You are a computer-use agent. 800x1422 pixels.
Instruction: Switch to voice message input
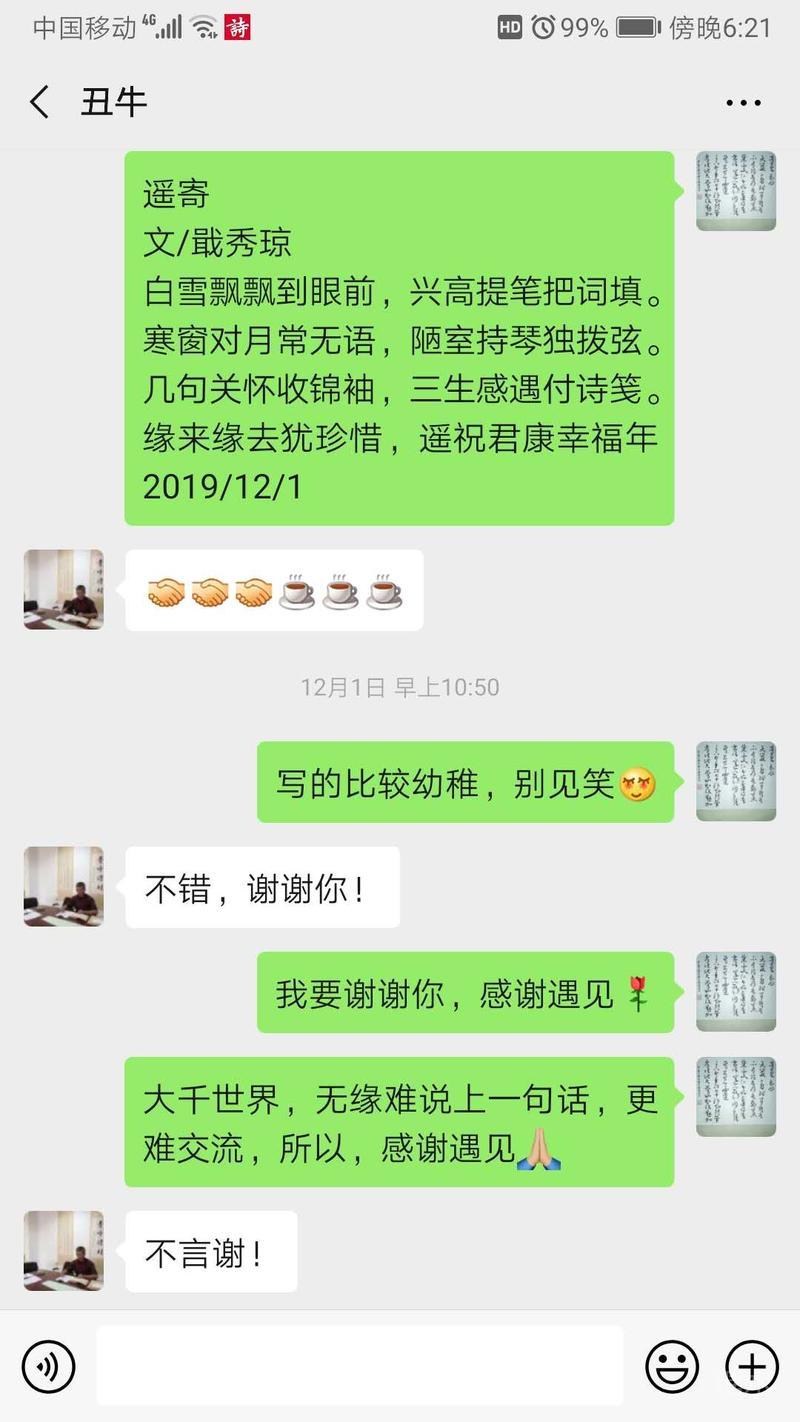pyautogui.click(x=49, y=1366)
